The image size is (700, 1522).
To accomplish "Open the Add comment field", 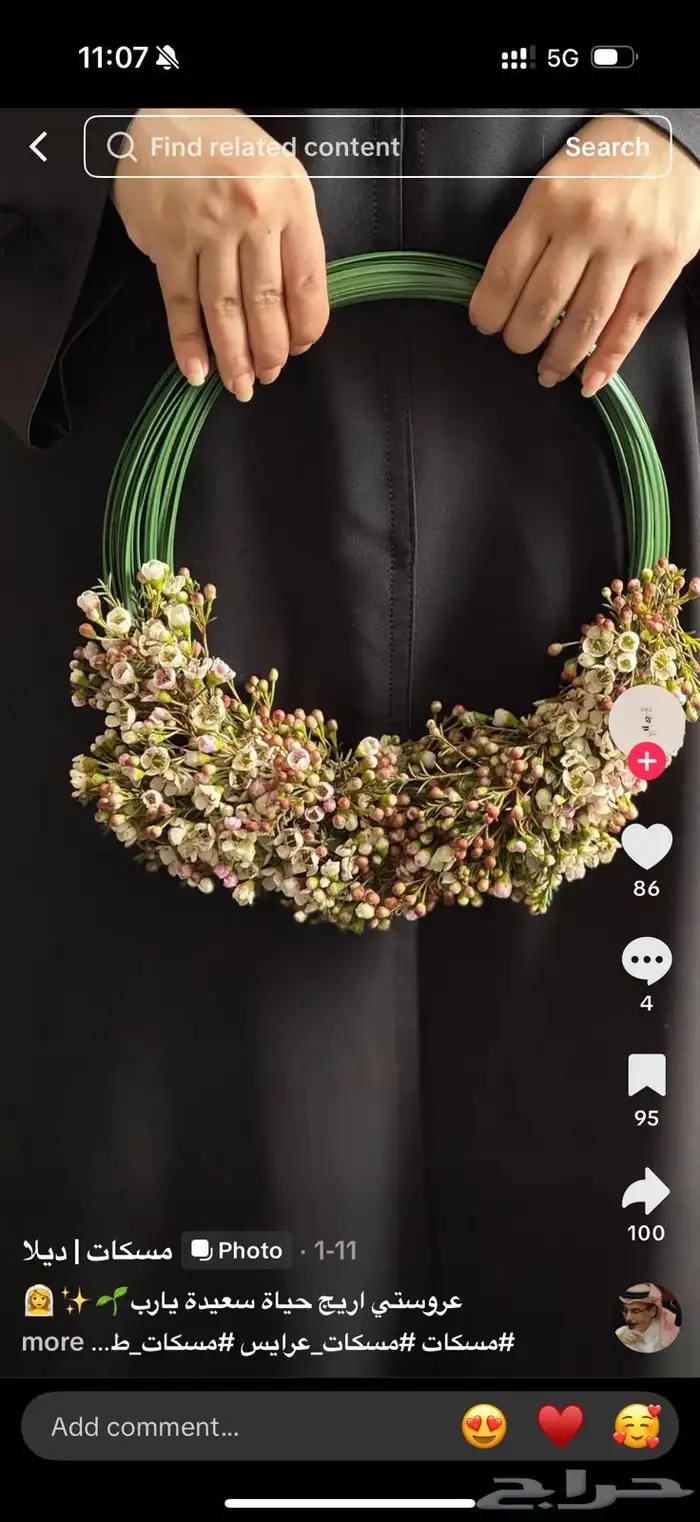I will point(240,1426).
